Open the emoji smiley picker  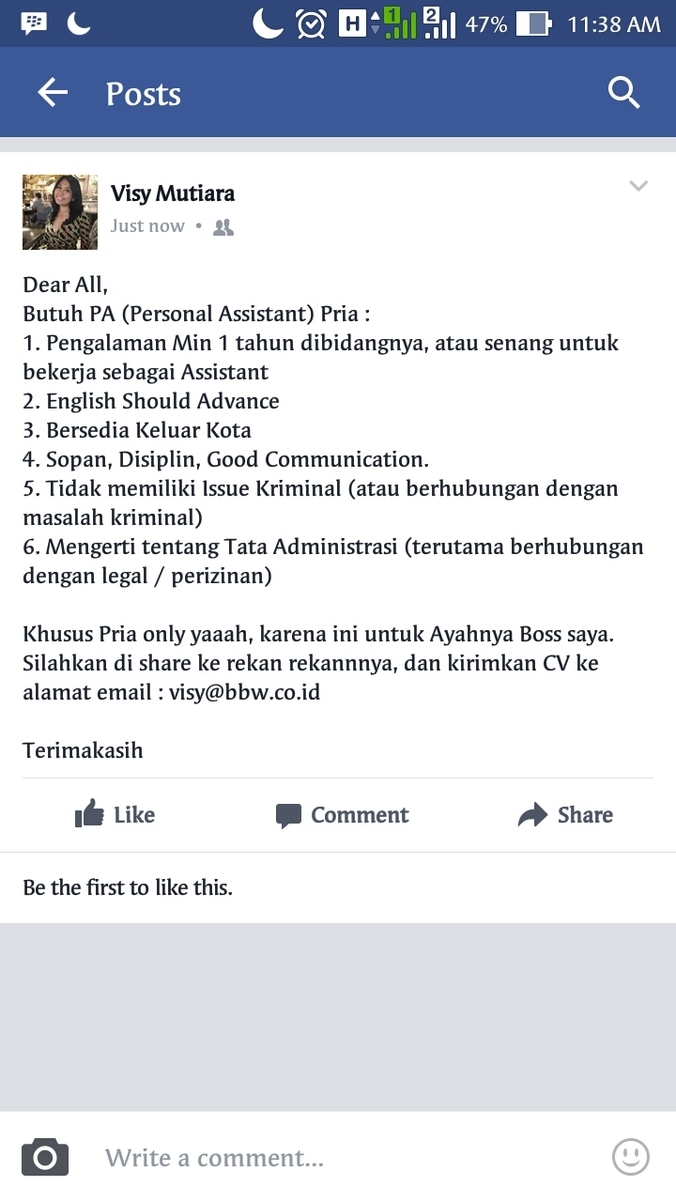point(630,1157)
